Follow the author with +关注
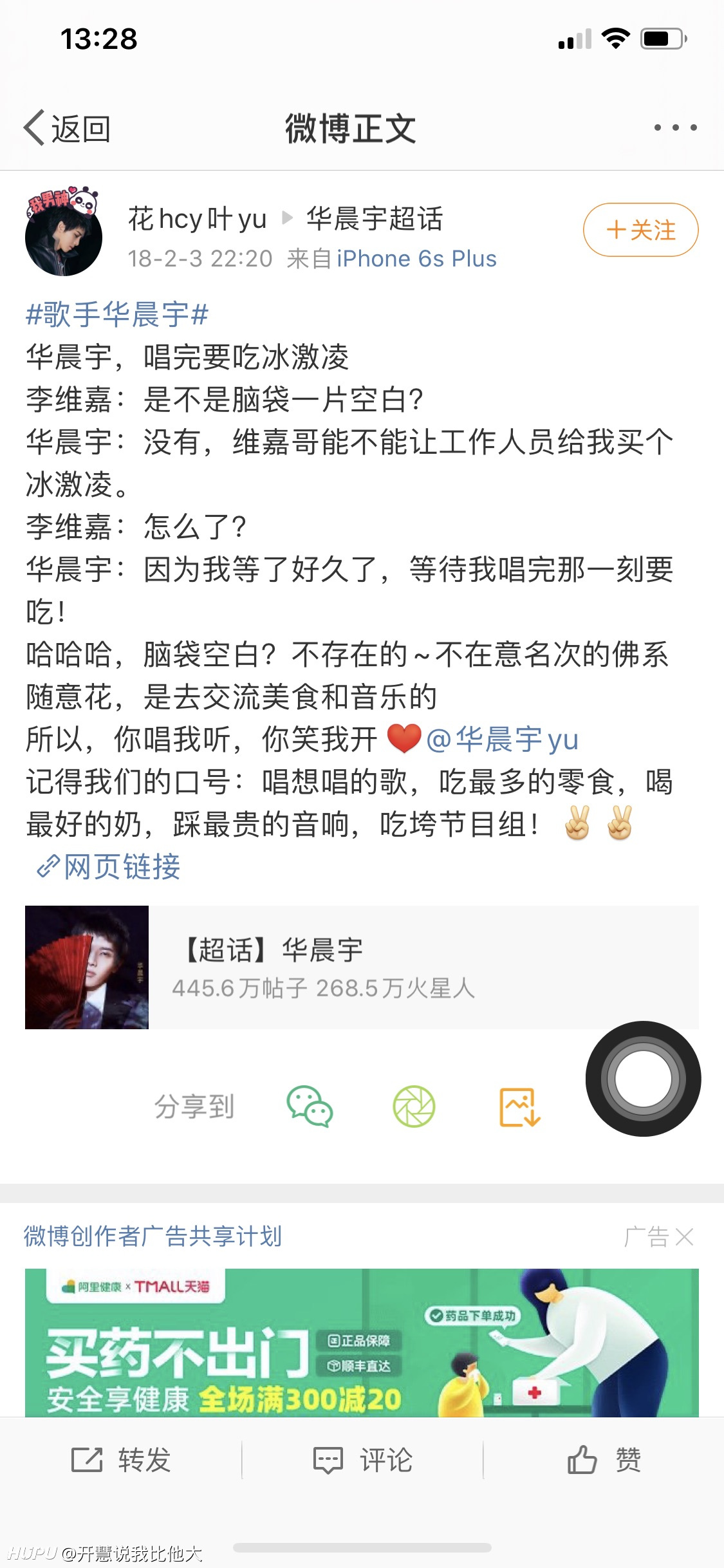The image size is (724, 1568). pyautogui.click(x=640, y=230)
